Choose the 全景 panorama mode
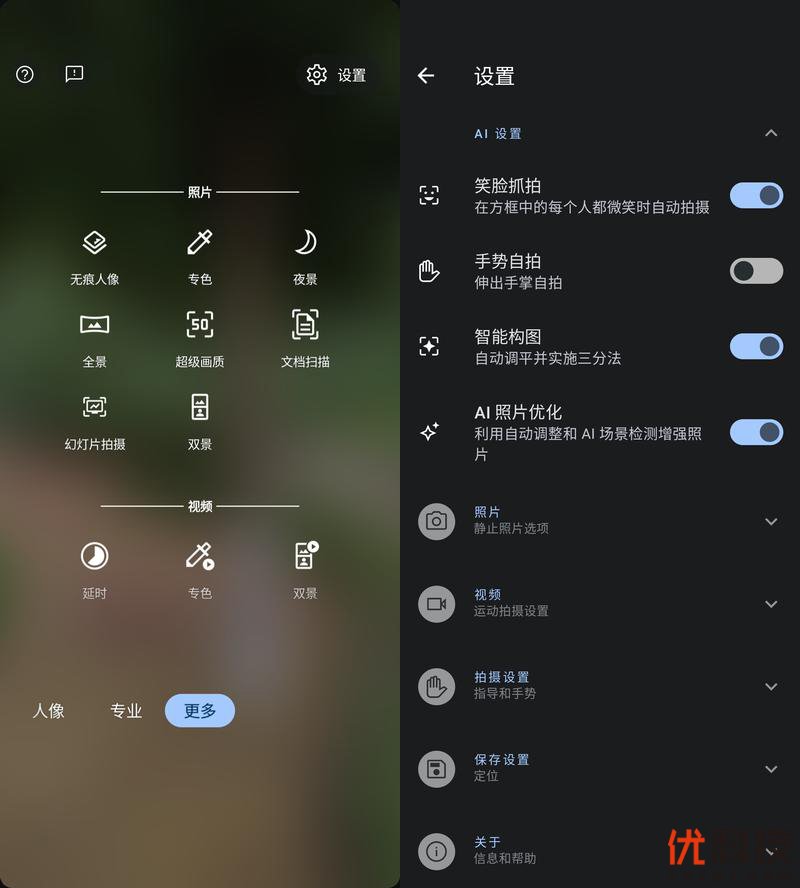Screen dimensions: 800x888 tap(94, 337)
